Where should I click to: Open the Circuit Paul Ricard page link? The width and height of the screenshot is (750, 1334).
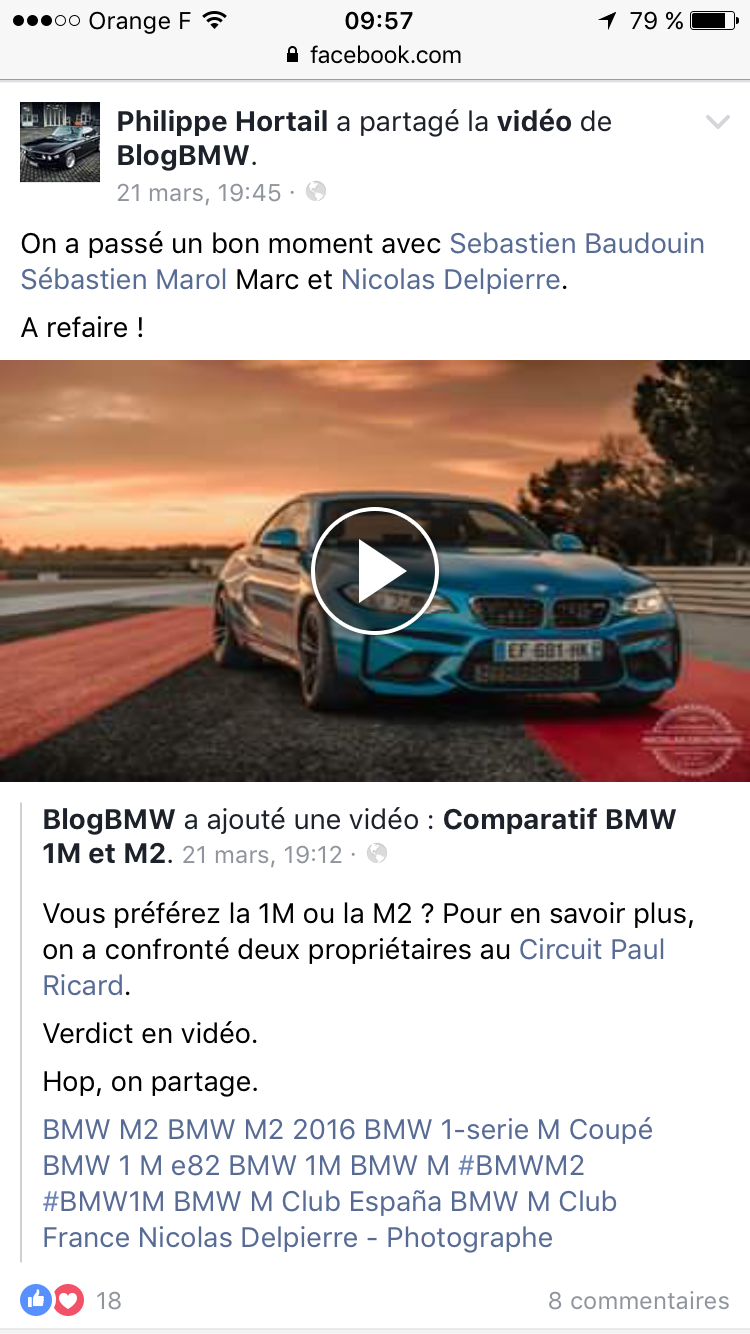click(x=354, y=968)
